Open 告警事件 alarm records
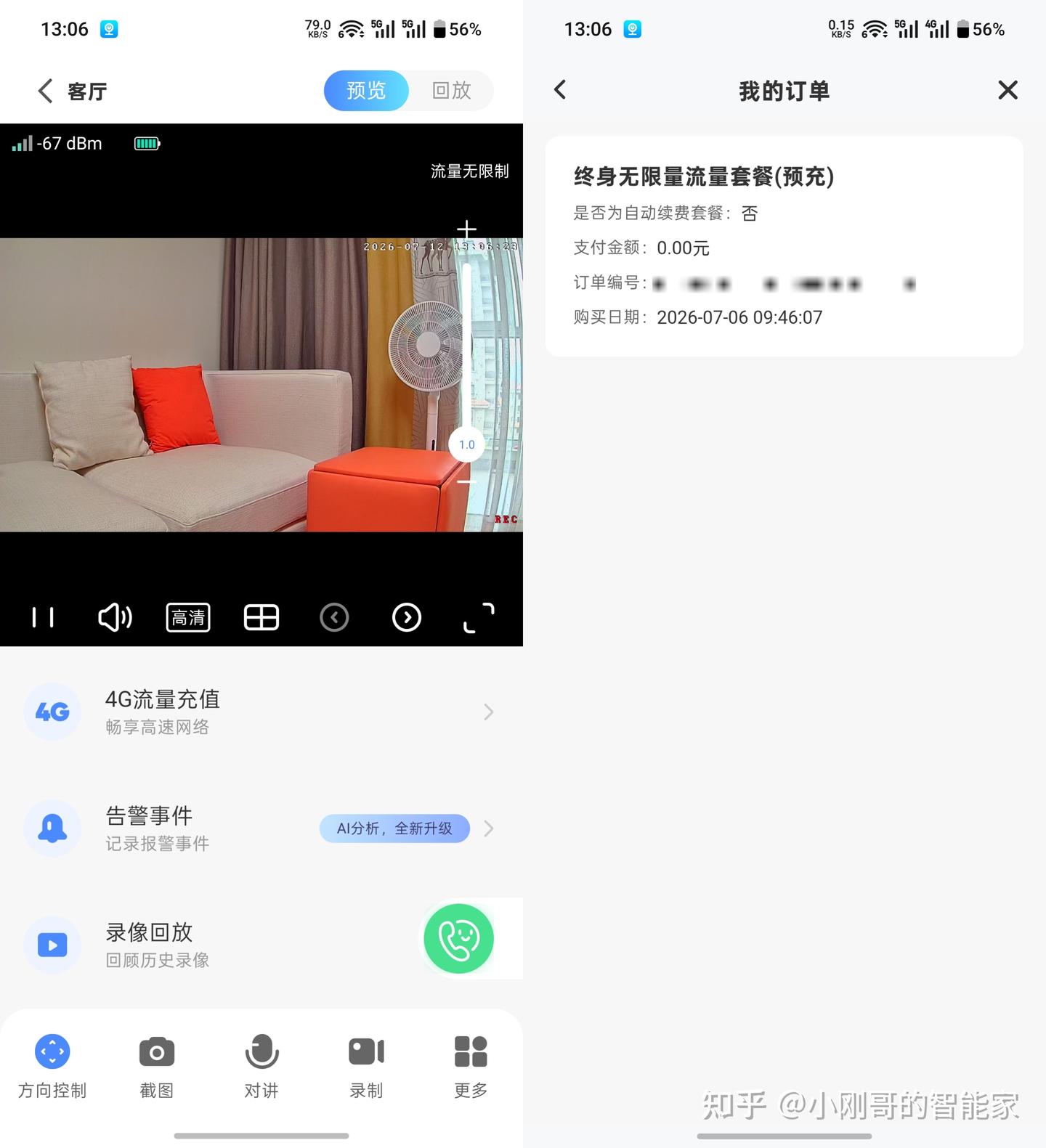1046x1148 pixels. (x=261, y=829)
